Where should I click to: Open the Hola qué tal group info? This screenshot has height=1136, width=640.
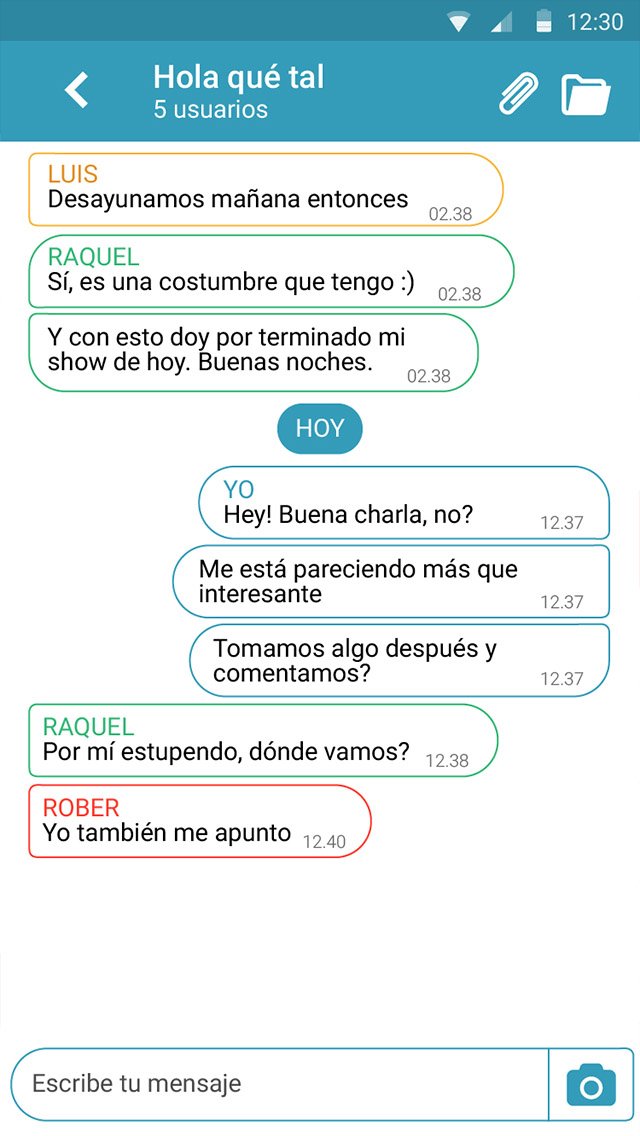pos(238,91)
